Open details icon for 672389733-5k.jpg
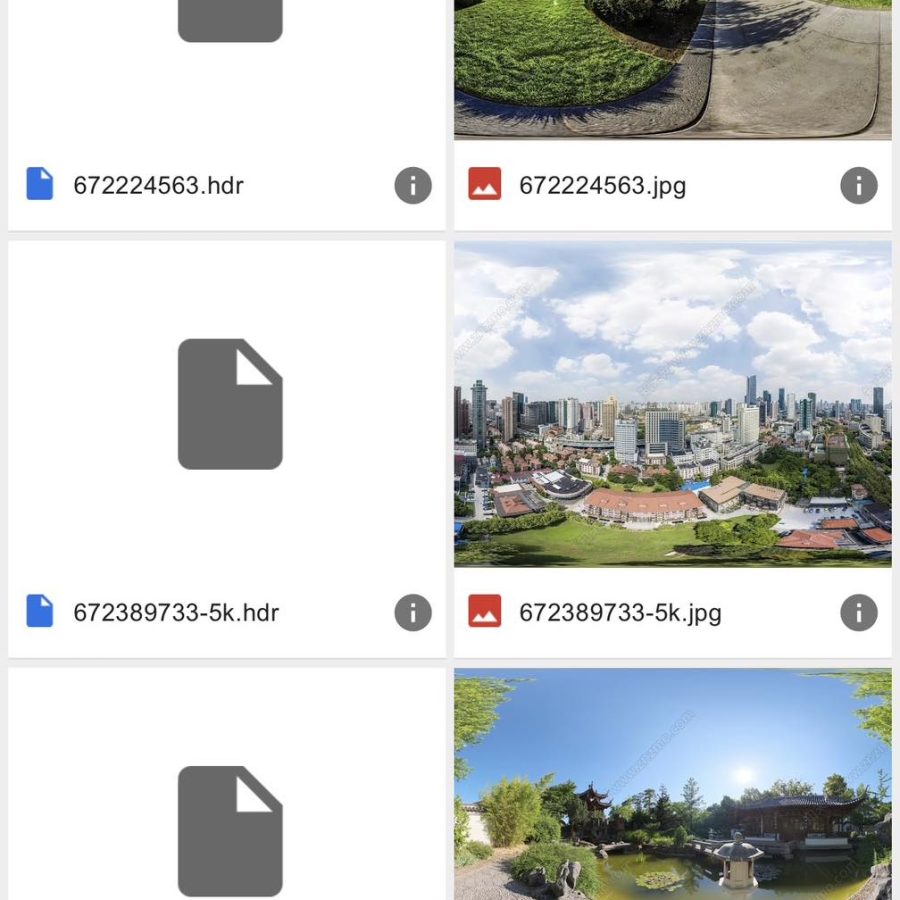Image resolution: width=900 pixels, height=900 pixels. tap(858, 612)
